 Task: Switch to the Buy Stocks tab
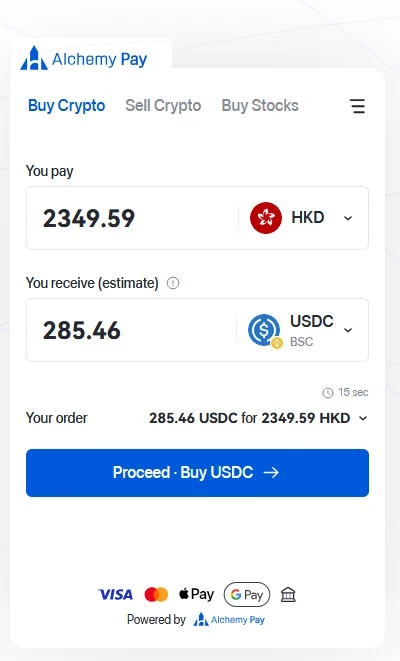pyautogui.click(x=260, y=105)
